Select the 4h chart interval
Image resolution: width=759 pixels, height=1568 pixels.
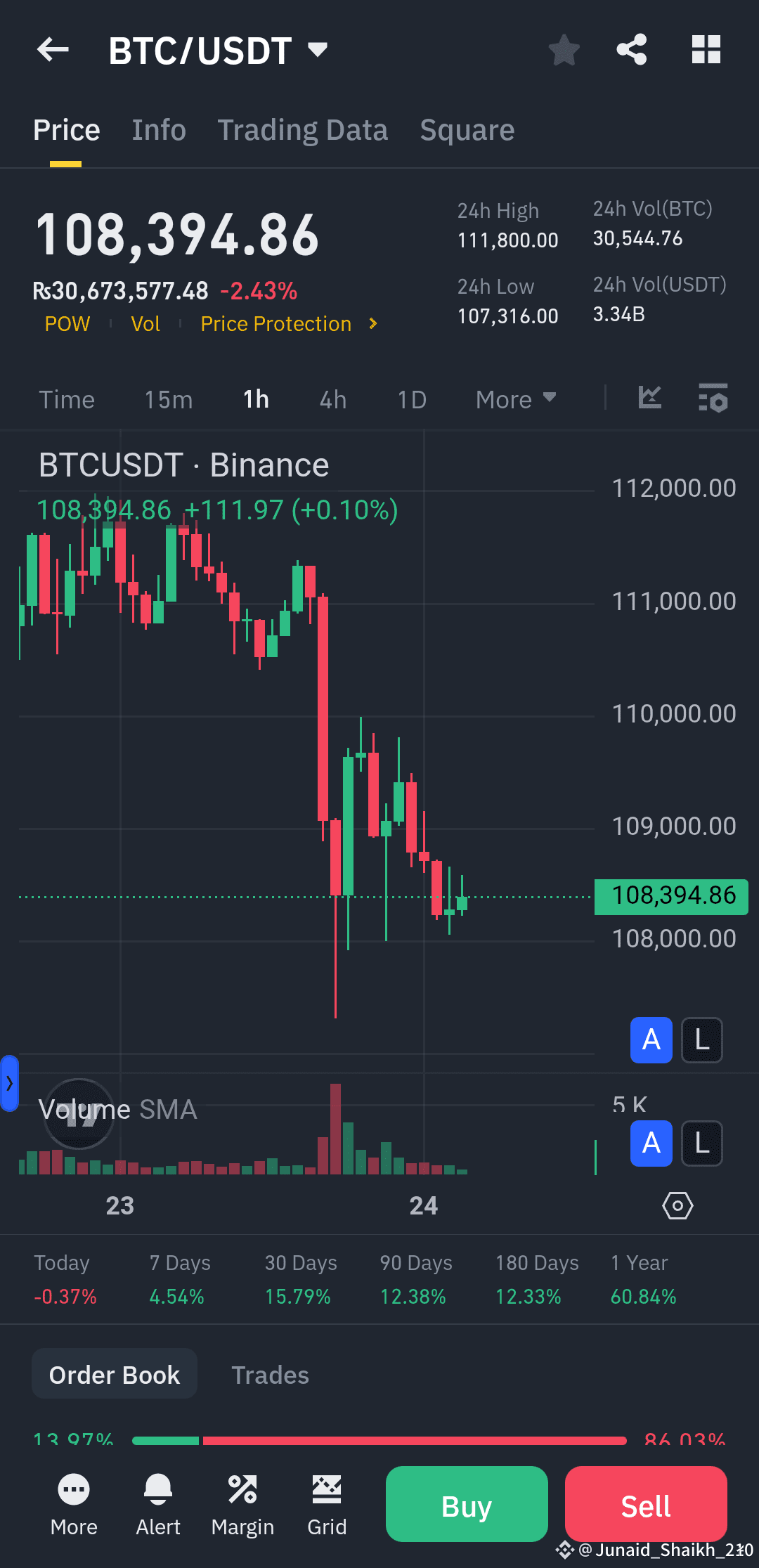[x=333, y=399]
